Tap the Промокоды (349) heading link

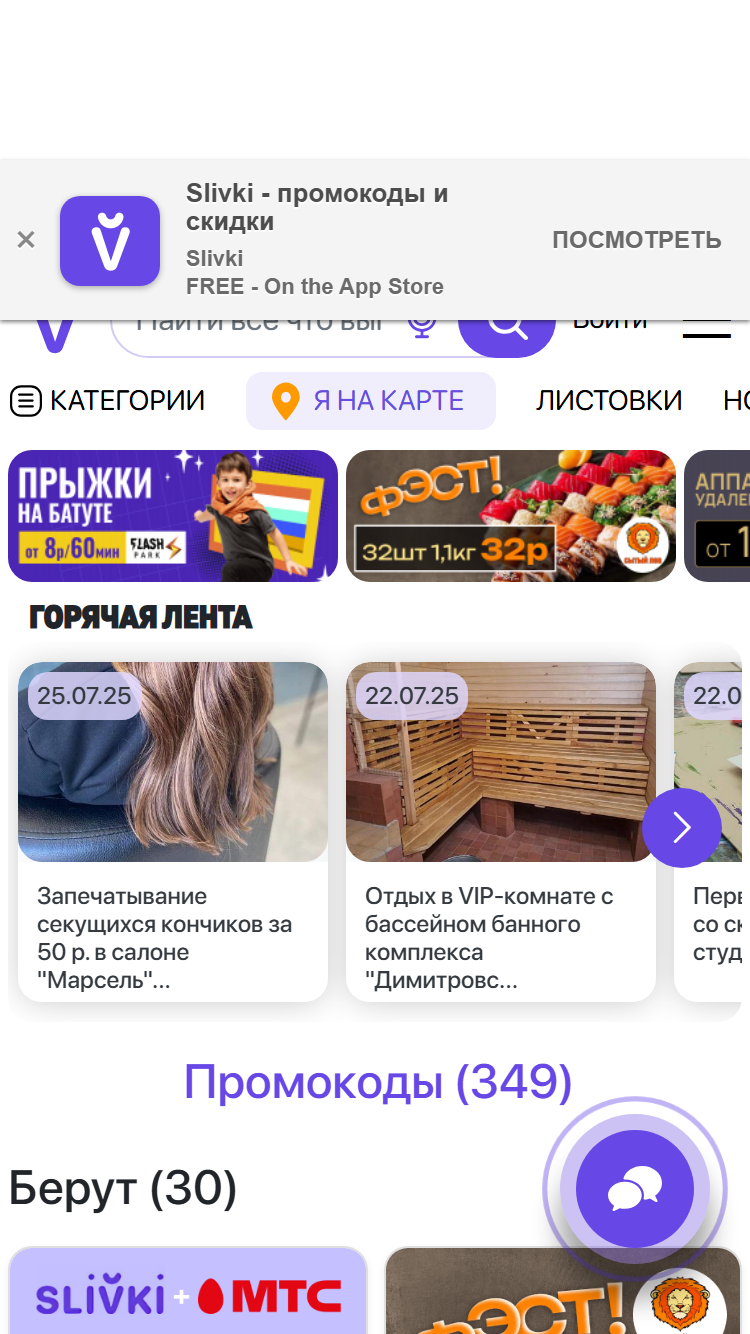(x=378, y=1082)
